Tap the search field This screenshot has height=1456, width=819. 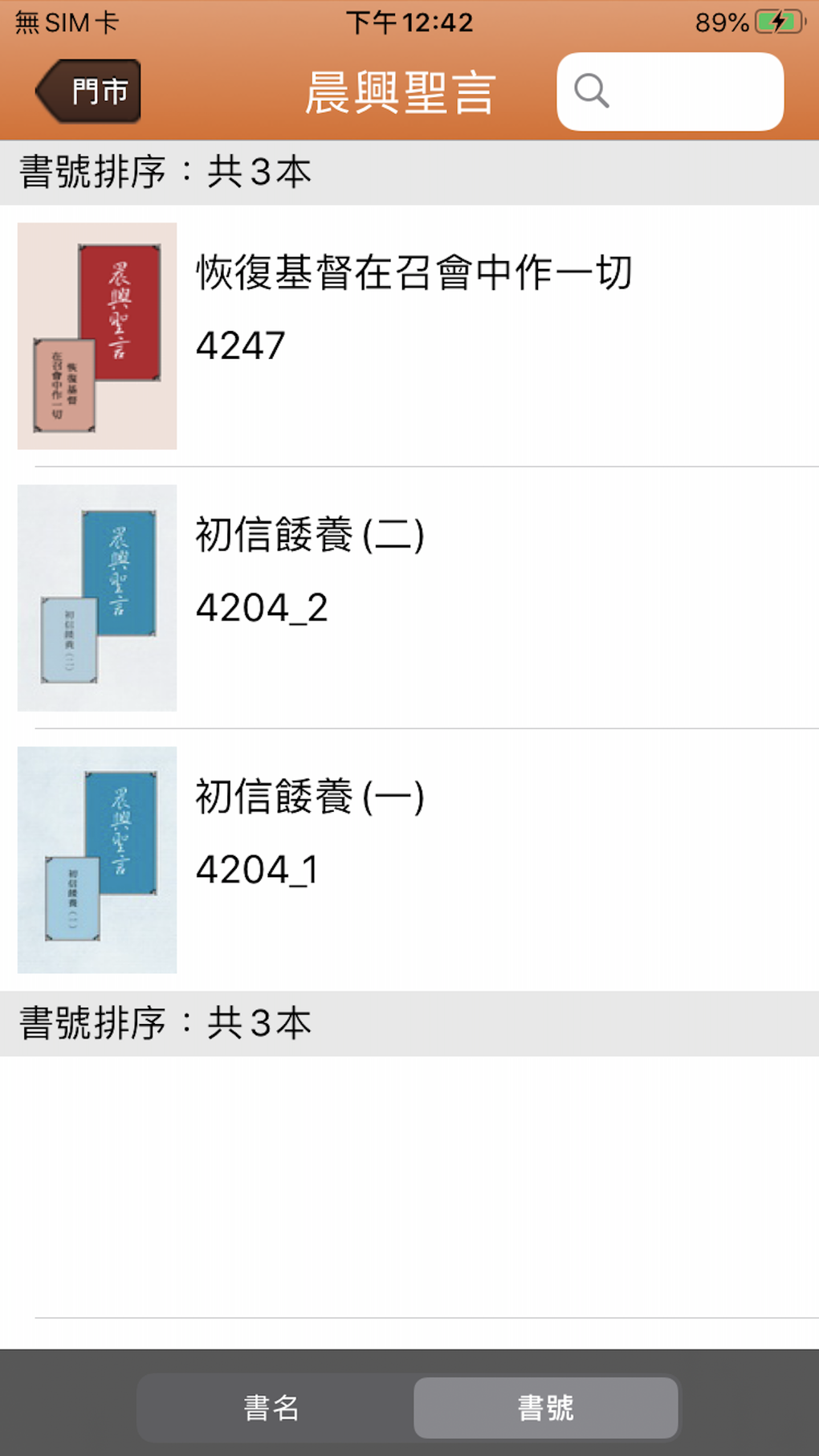tap(670, 92)
